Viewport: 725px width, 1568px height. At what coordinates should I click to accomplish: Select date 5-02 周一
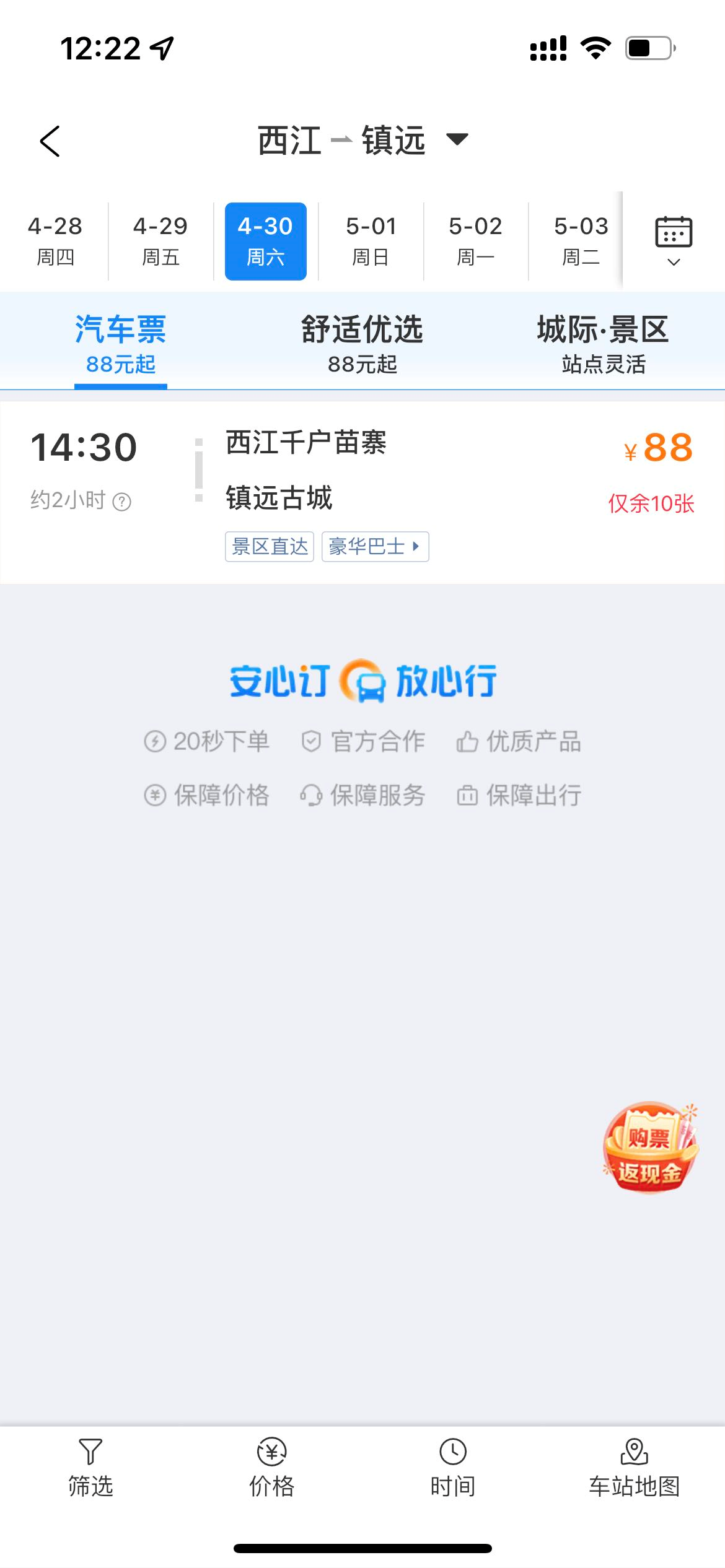pos(475,241)
